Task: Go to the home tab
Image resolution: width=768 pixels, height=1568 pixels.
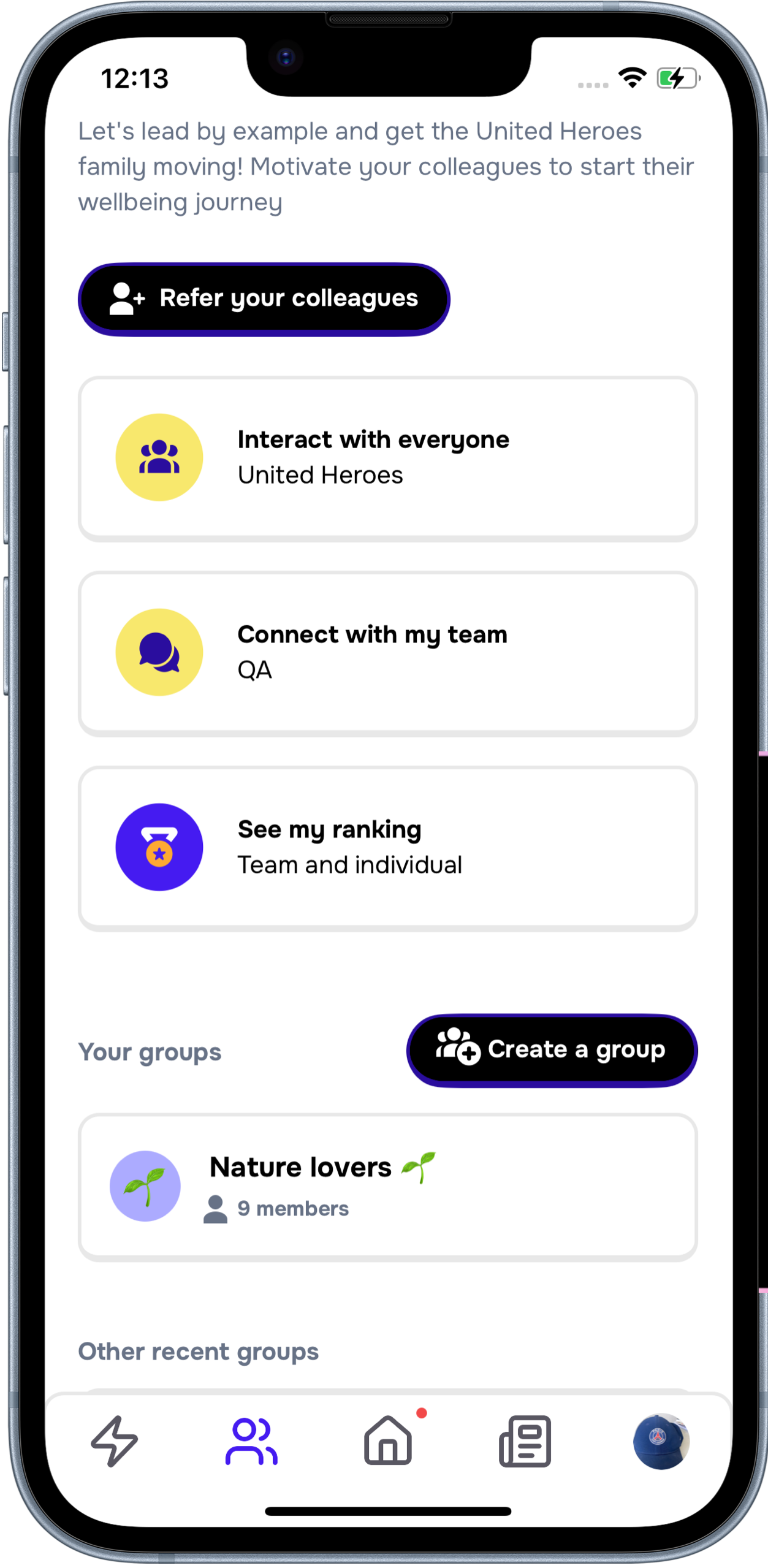Action: coord(388,1441)
